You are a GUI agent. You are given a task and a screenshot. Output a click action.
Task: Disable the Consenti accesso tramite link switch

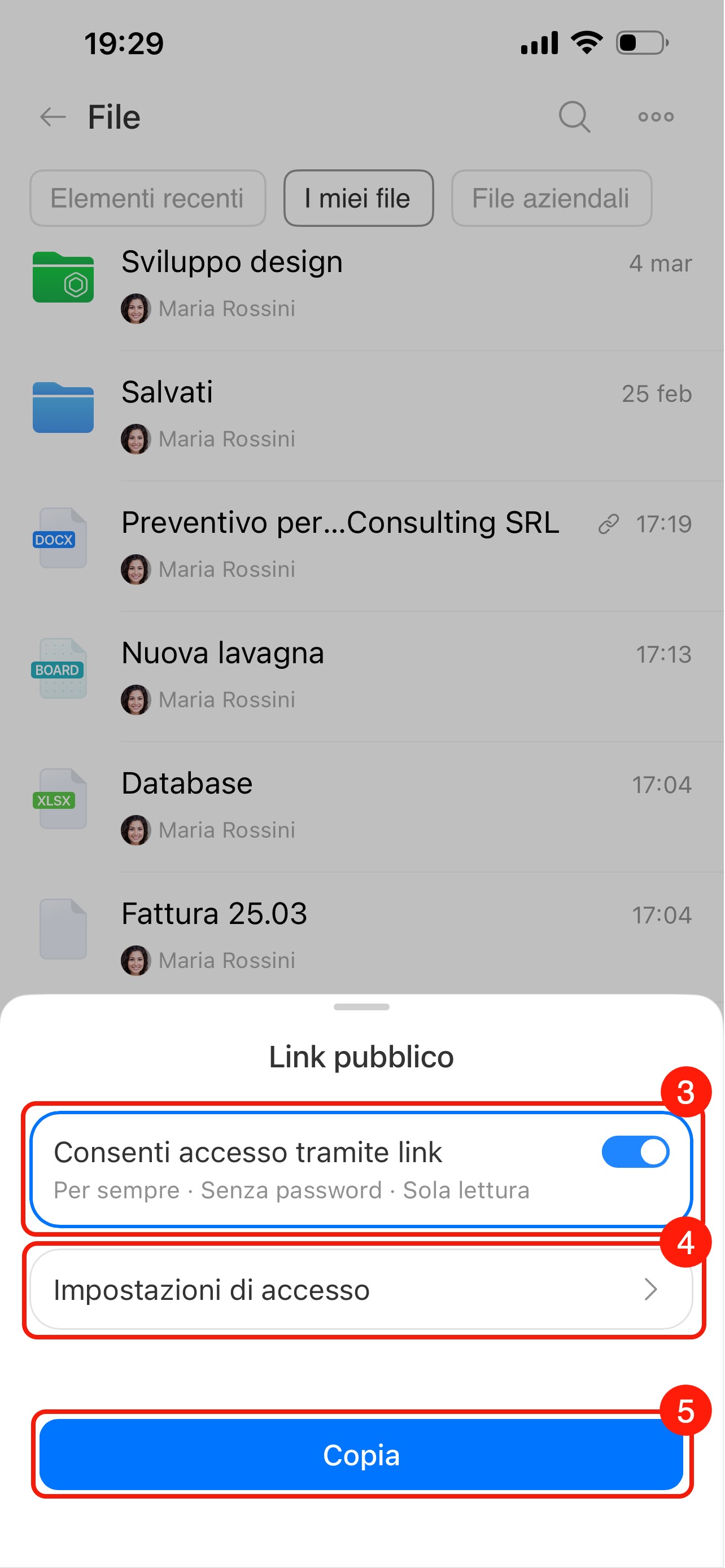click(636, 1151)
